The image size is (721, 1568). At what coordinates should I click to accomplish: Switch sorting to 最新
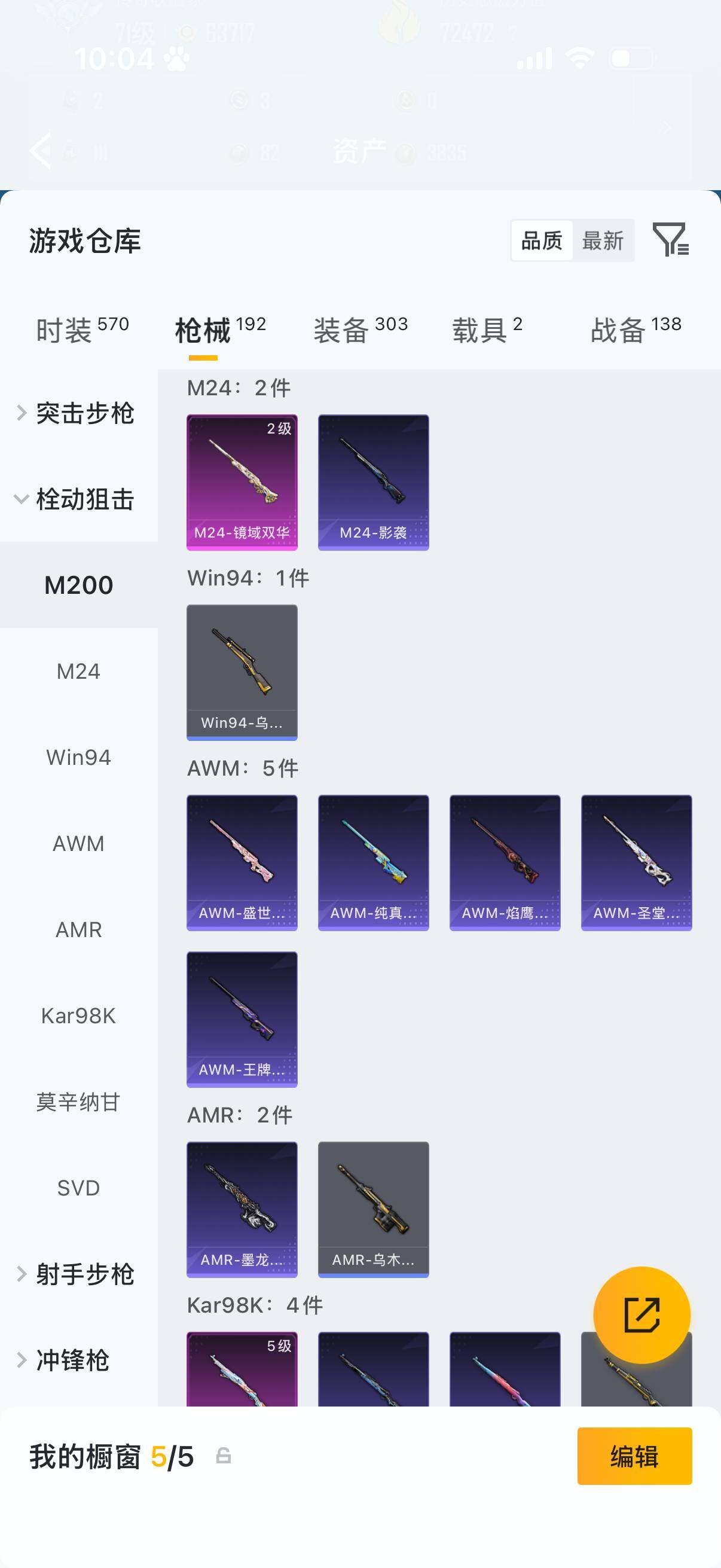(603, 240)
